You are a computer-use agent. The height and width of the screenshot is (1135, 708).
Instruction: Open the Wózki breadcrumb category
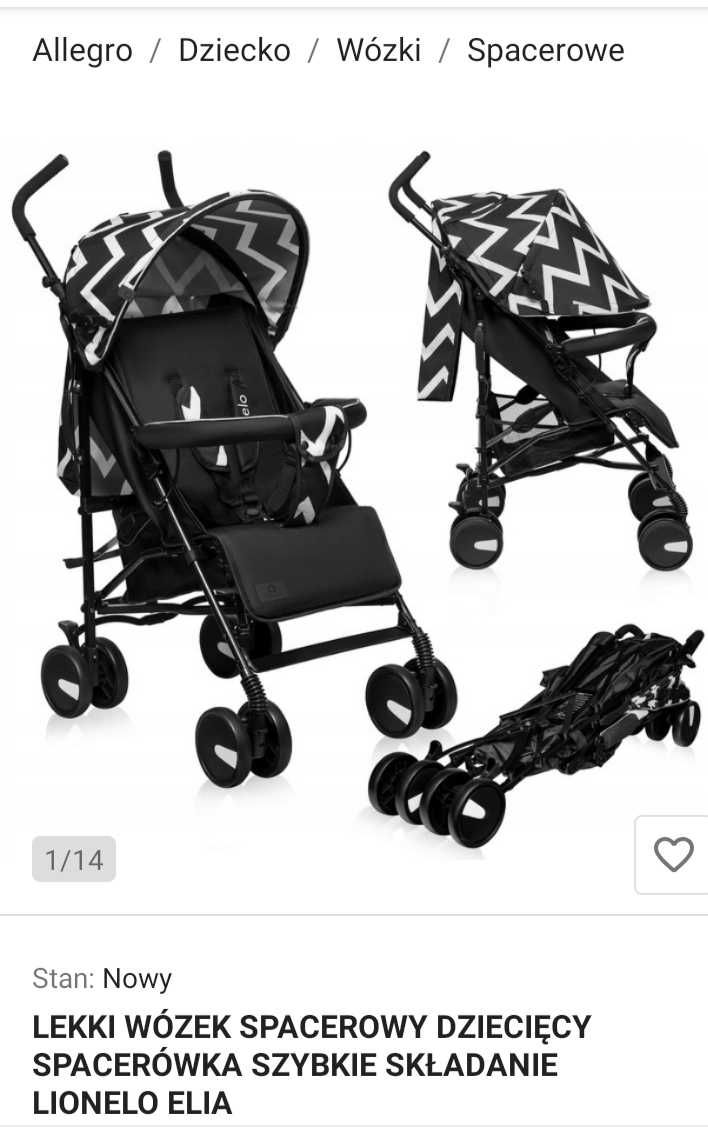(379, 51)
